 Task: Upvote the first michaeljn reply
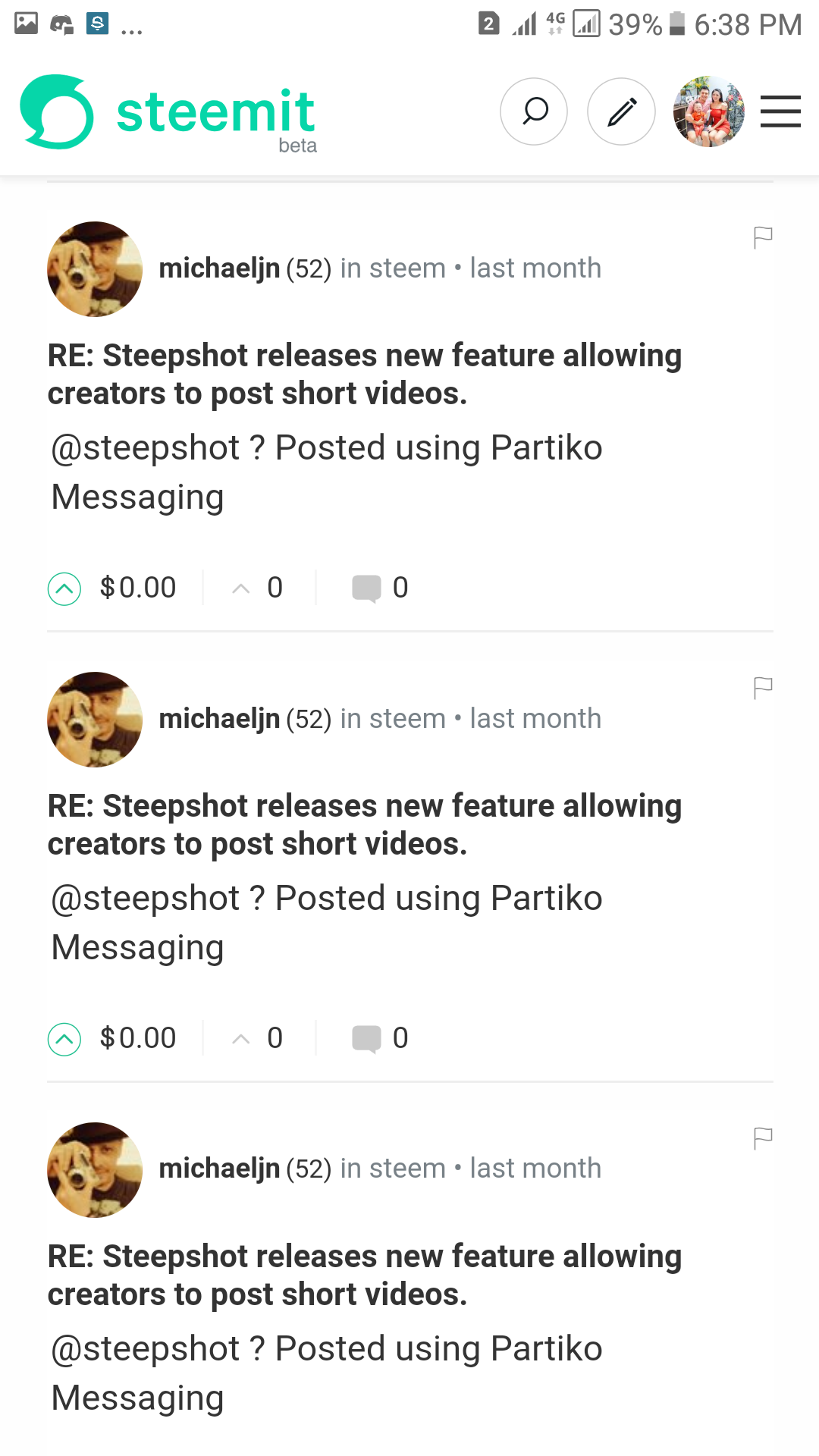64,588
